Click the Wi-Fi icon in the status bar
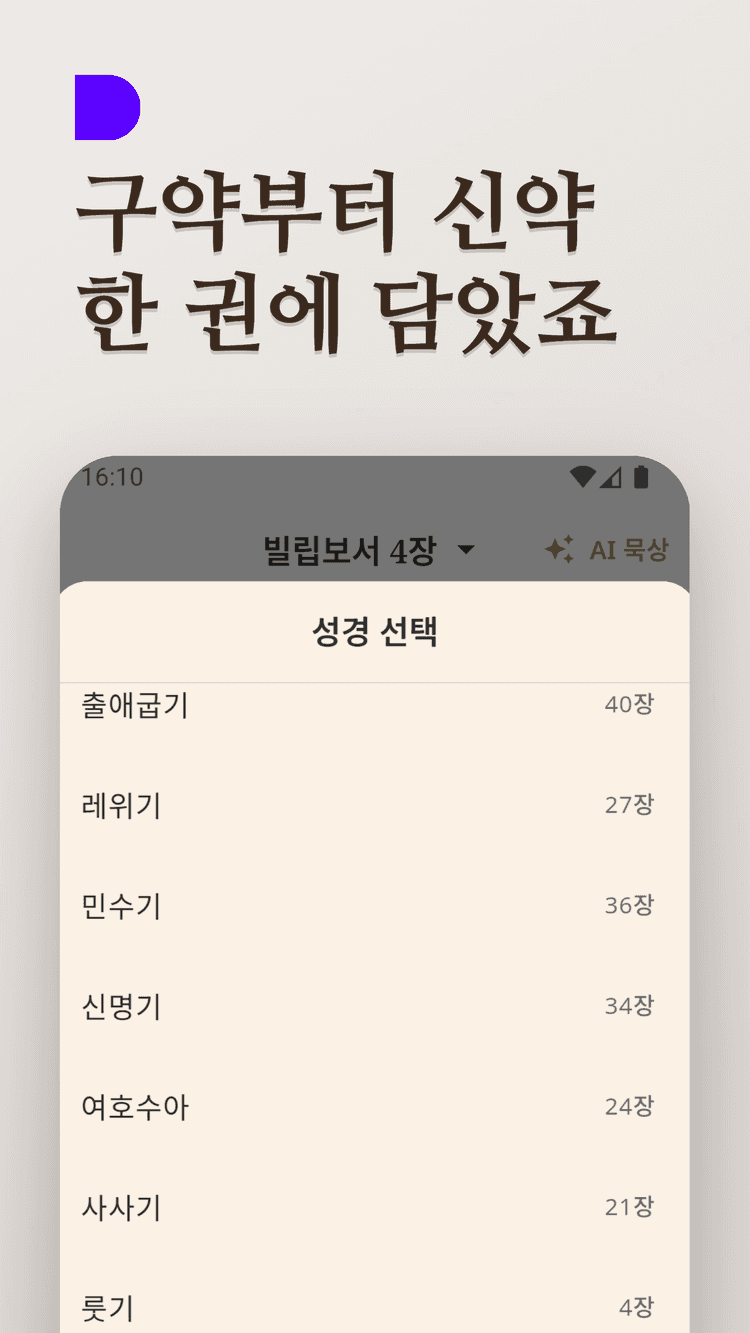This screenshot has width=750, height=1333. 584,478
